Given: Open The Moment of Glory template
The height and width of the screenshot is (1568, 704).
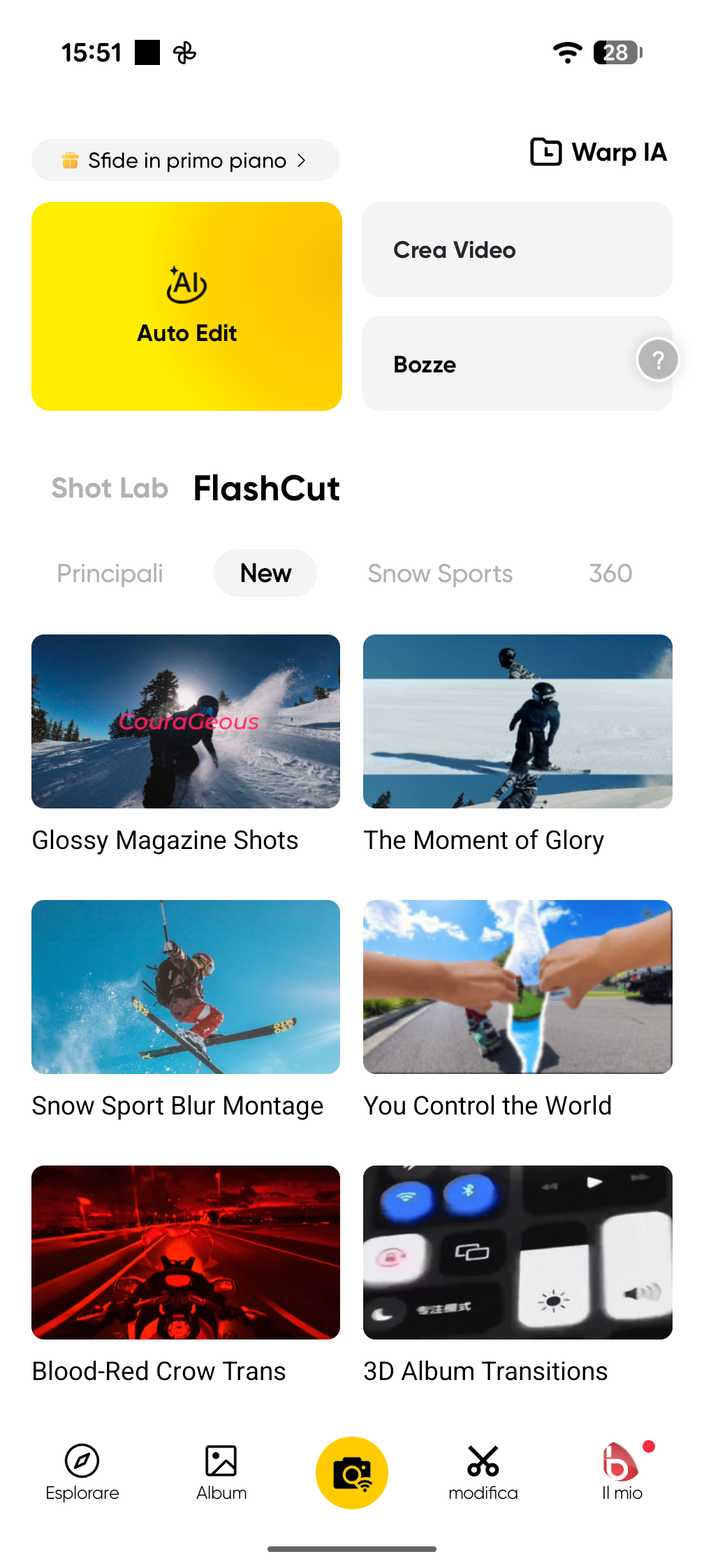Looking at the screenshot, I should click(518, 722).
